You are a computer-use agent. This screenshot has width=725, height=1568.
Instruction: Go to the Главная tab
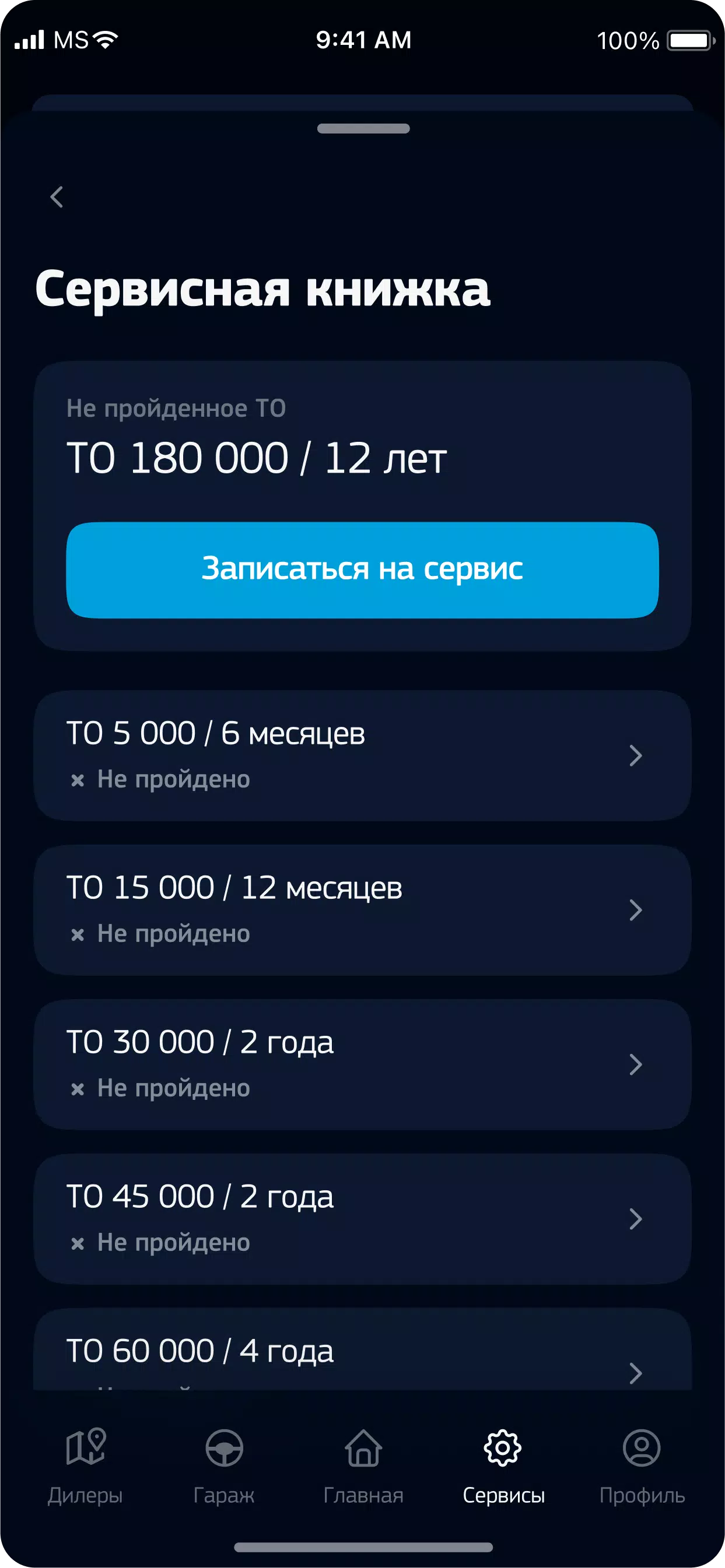[363, 1466]
